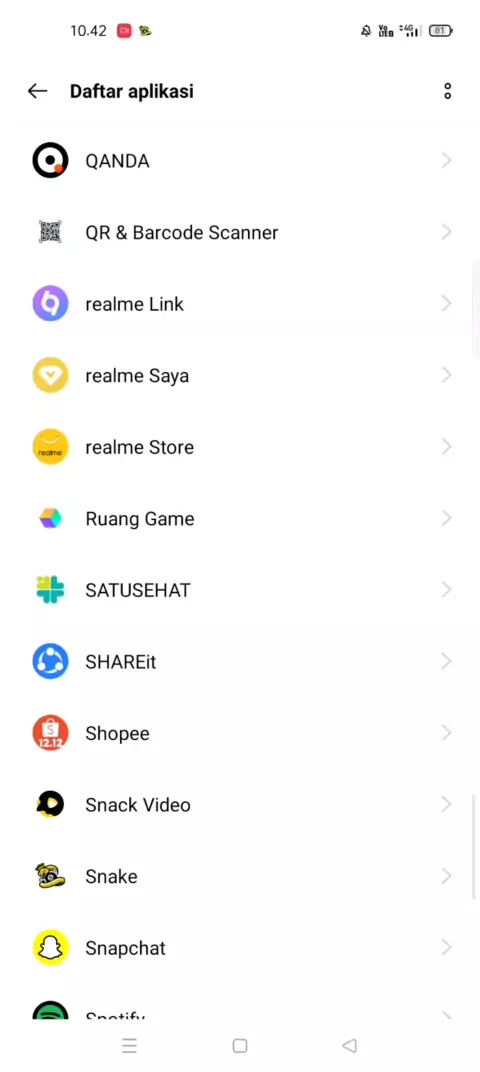480x1072 pixels.
Task: Open QR & Barcode Scanner entry
Action: coord(240,232)
